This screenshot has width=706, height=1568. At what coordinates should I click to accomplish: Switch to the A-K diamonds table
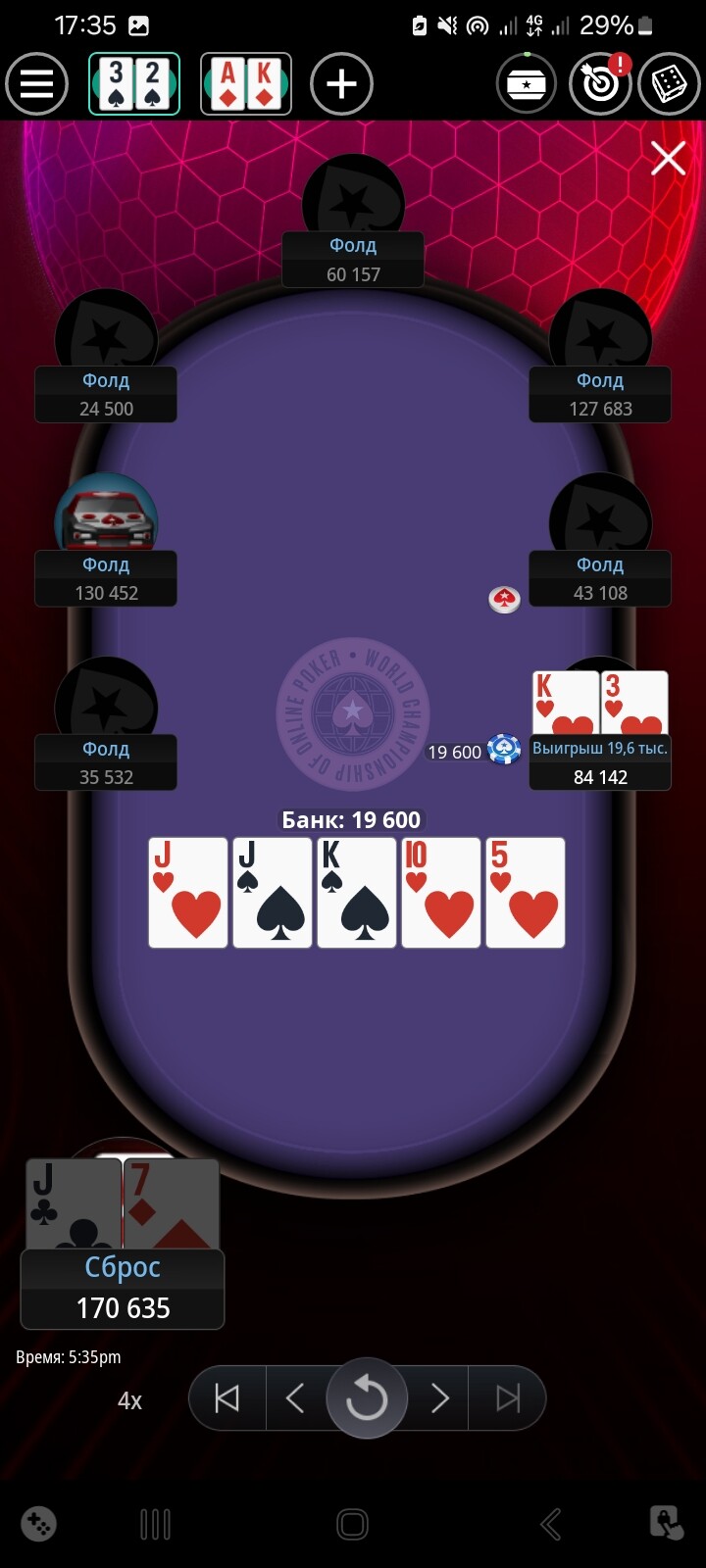(x=246, y=84)
